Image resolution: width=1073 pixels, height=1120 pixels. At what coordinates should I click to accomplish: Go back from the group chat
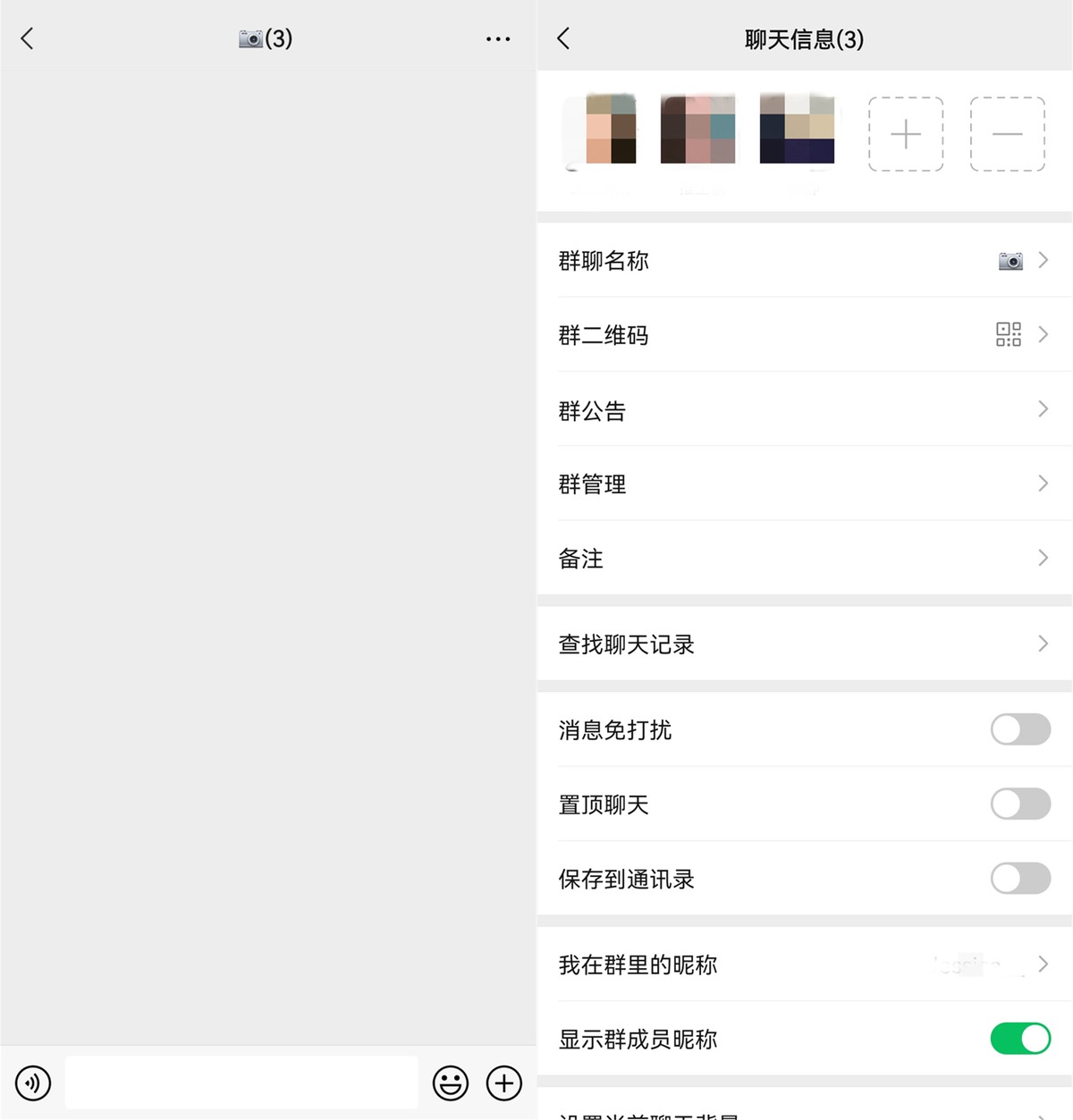click(28, 38)
